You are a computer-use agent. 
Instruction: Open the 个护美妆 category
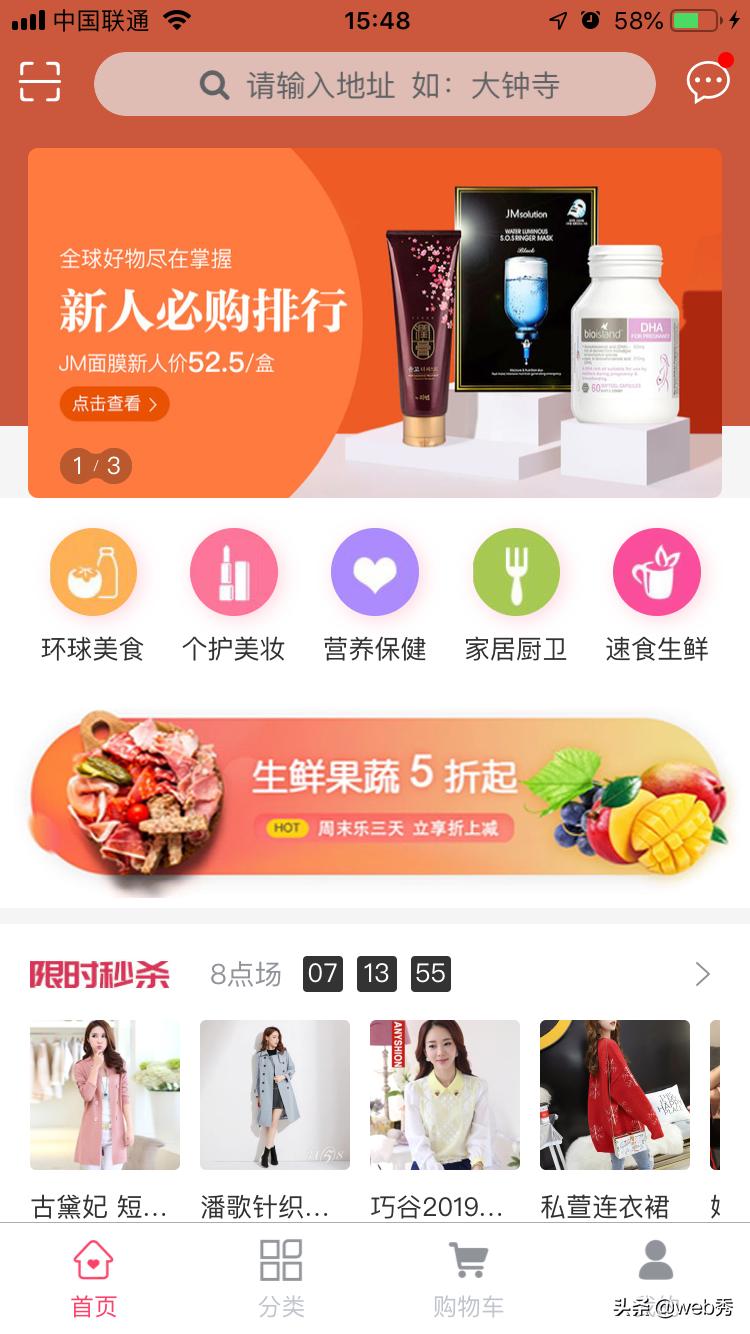tap(234, 571)
